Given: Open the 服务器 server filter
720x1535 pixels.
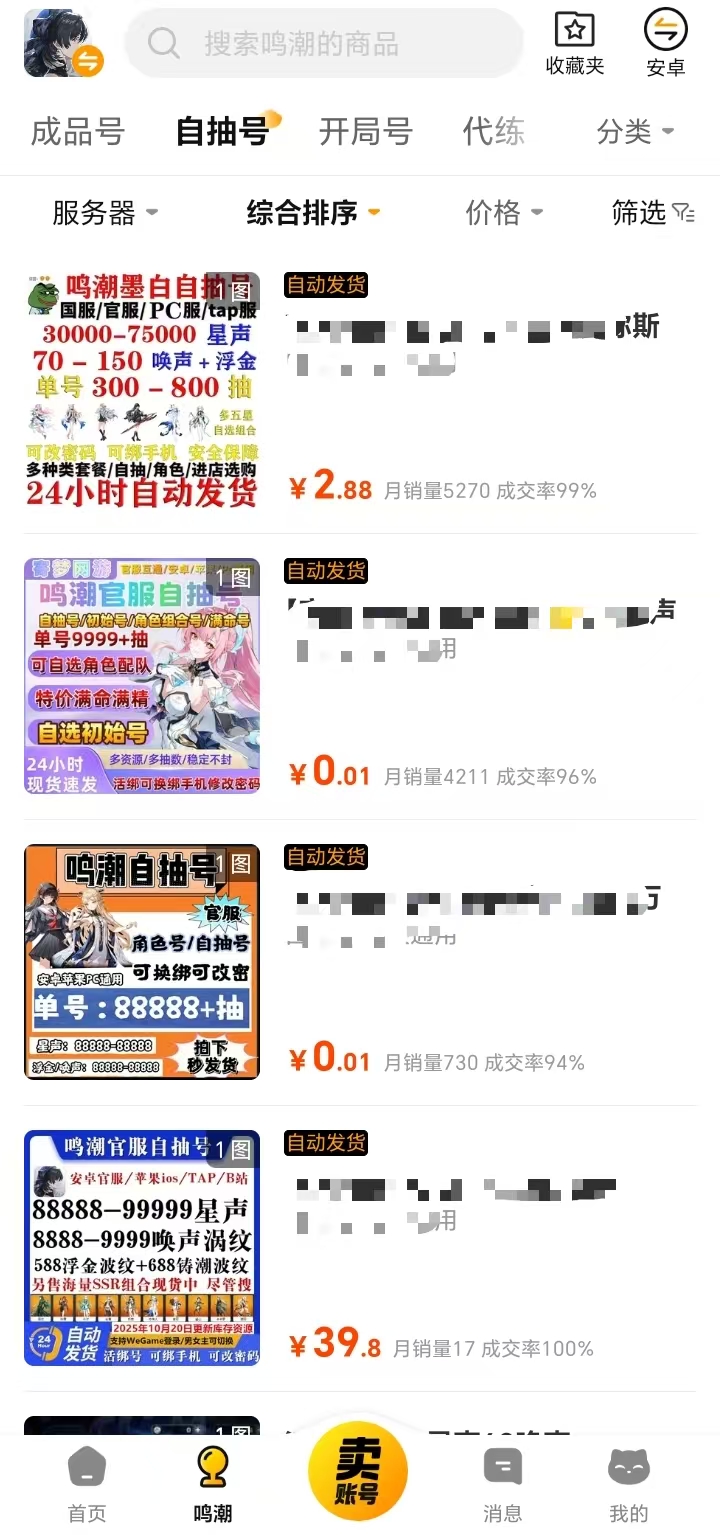Looking at the screenshot, I should click(104, 212).
